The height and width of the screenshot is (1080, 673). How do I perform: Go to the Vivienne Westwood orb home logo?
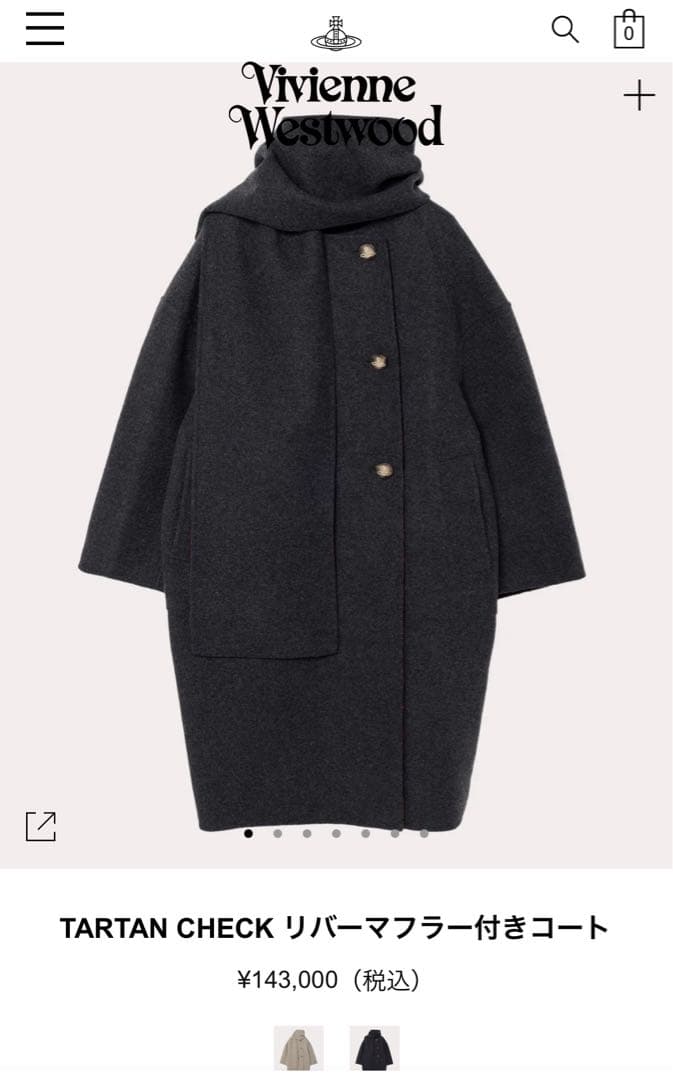[336, 32]
